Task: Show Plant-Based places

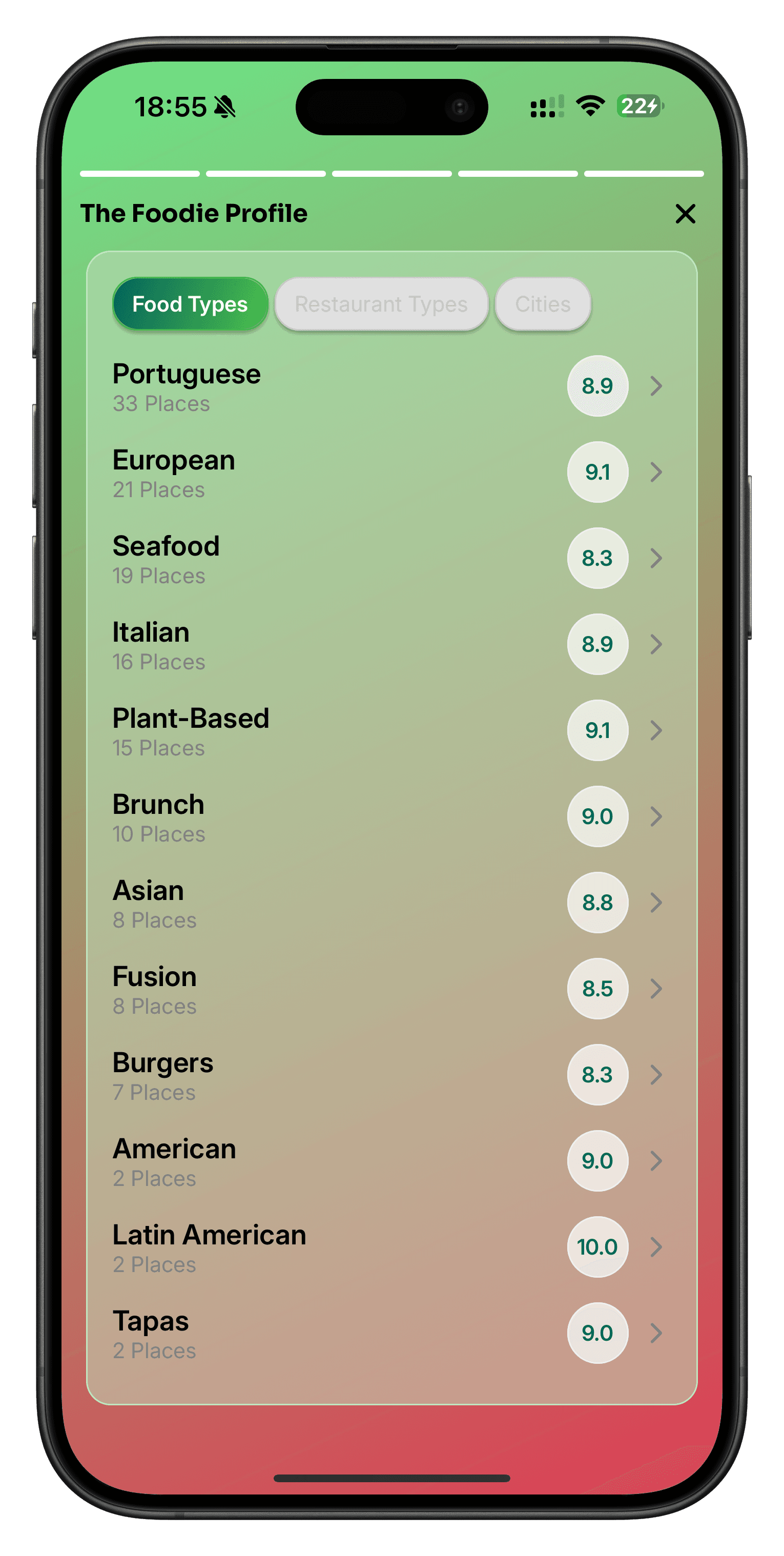Action: coord(386,731)
